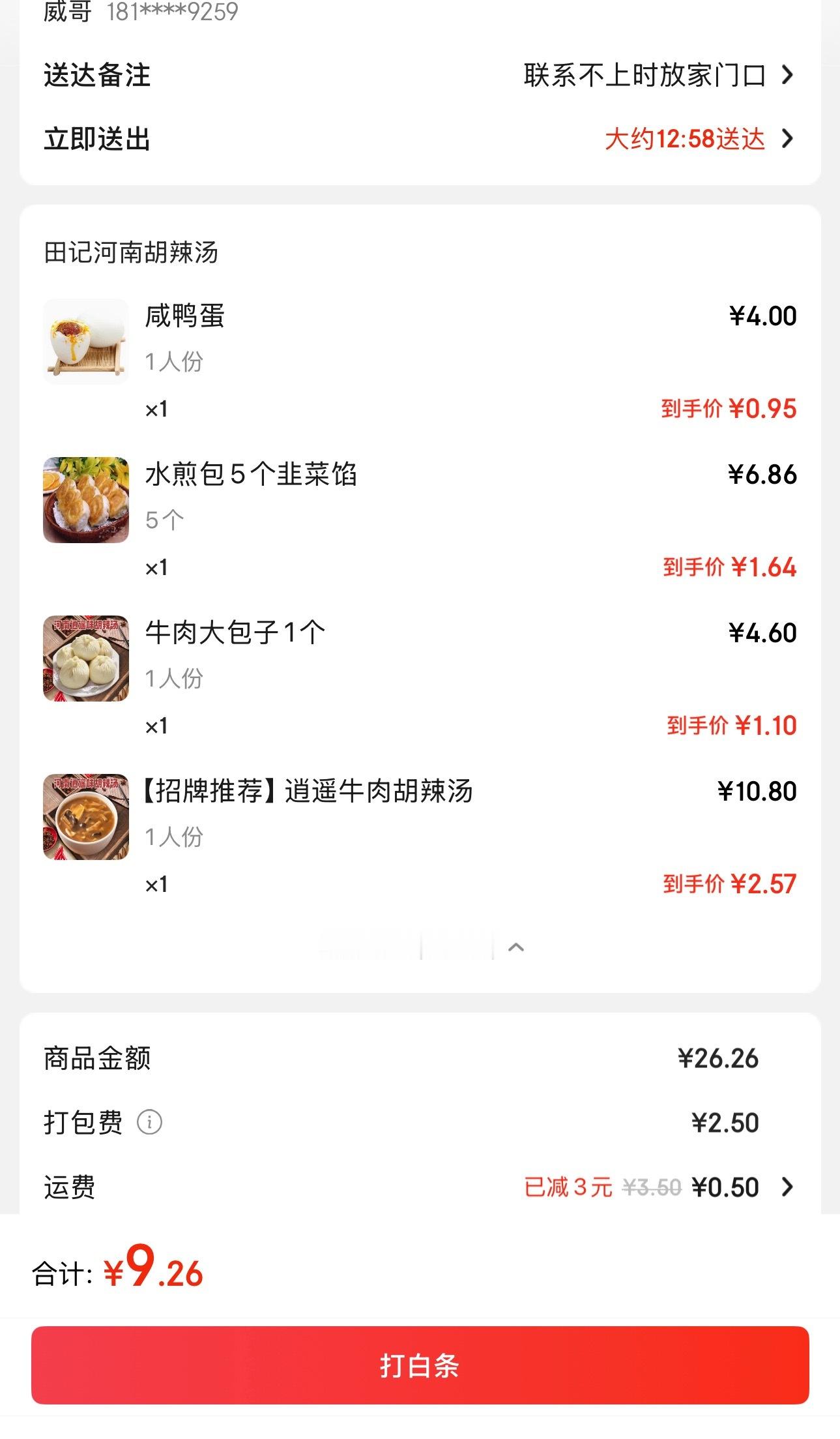Screen dimensions: 840x1439
Task: Open the 田记河南胡辣汤 store
Action: click(131, 252)
